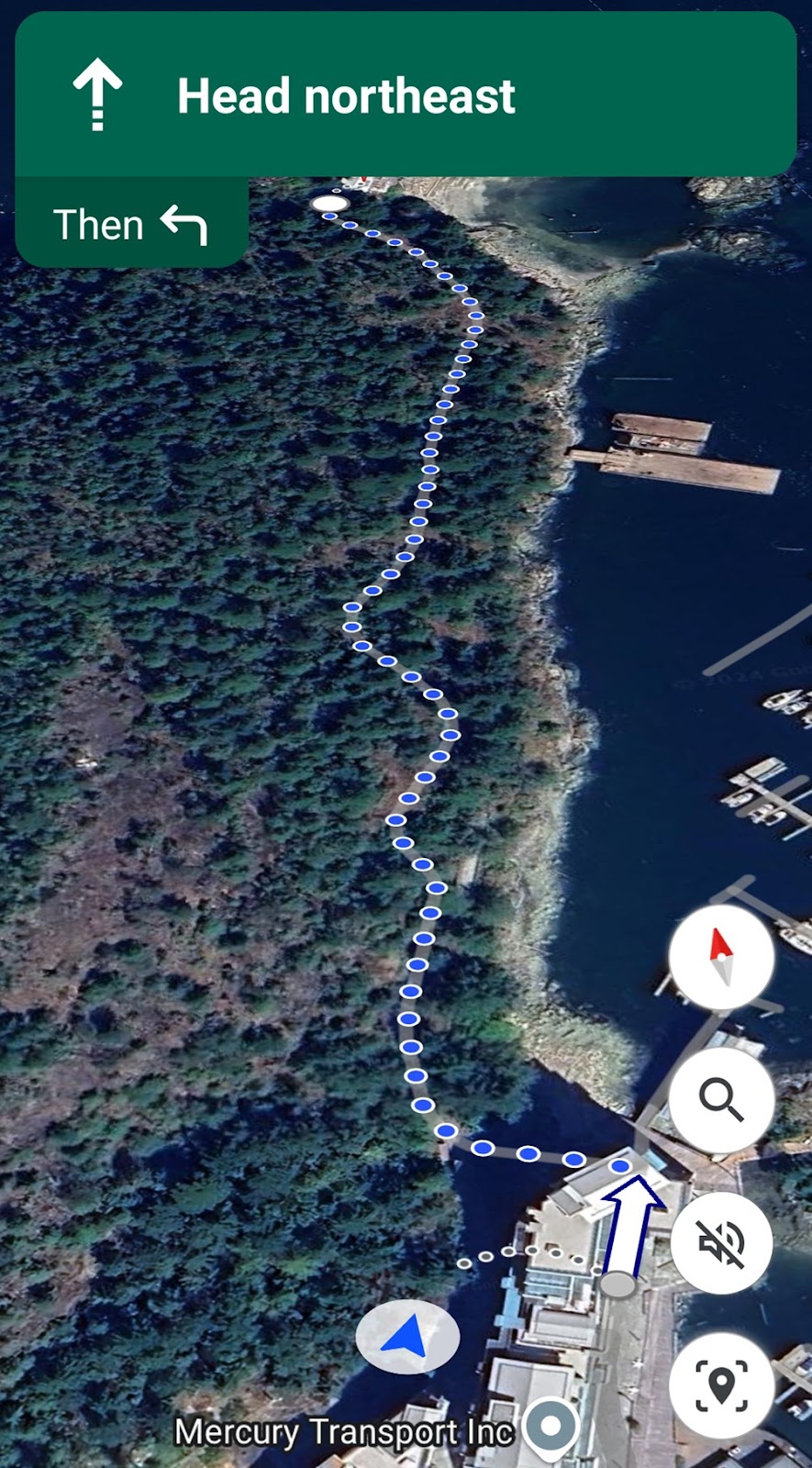This screenshot has height=1468, width=812.
Task: Tap the compass to reorient the map
Action: 721,957
